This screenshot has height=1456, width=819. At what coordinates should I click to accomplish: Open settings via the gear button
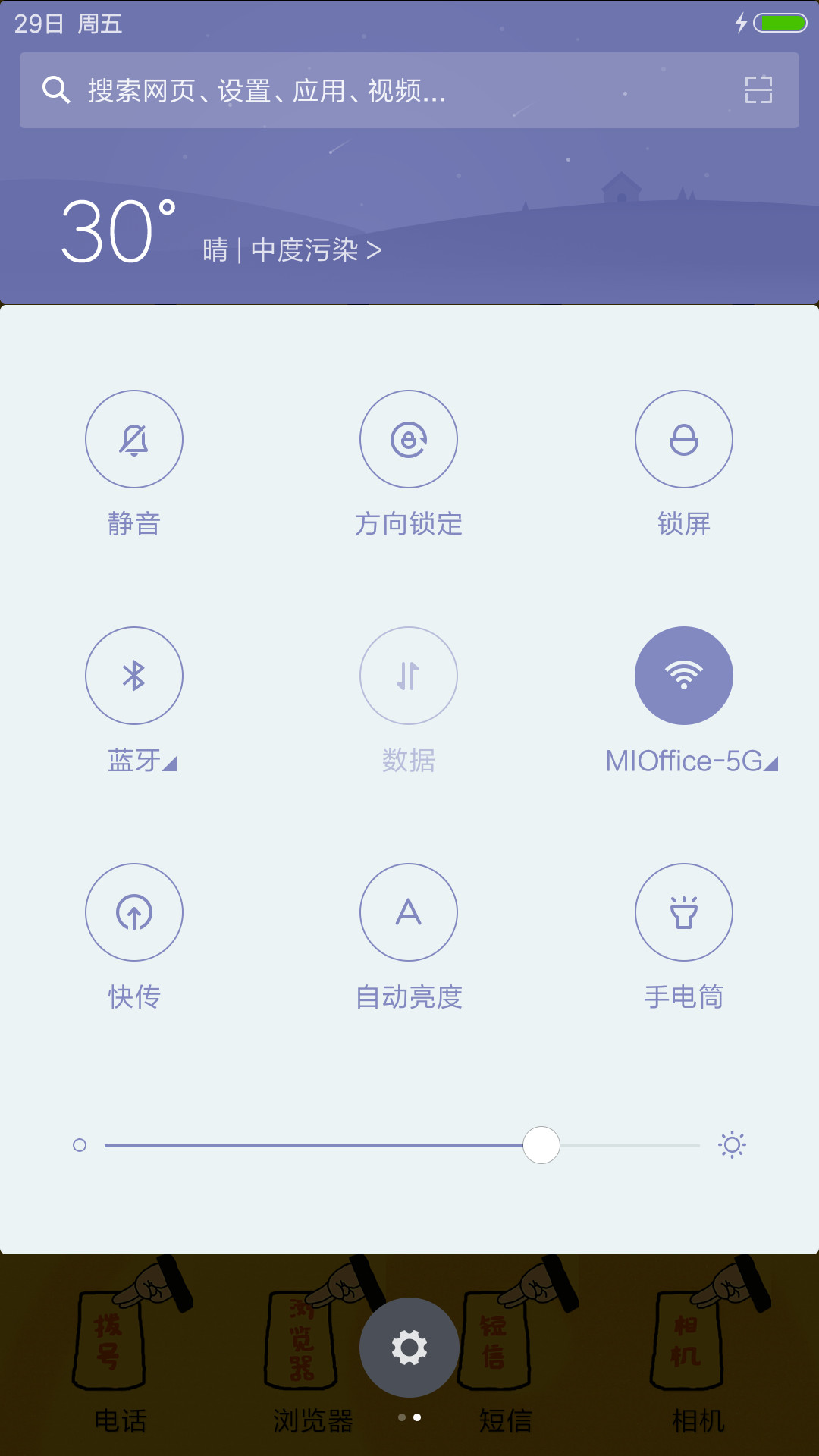409,1348
